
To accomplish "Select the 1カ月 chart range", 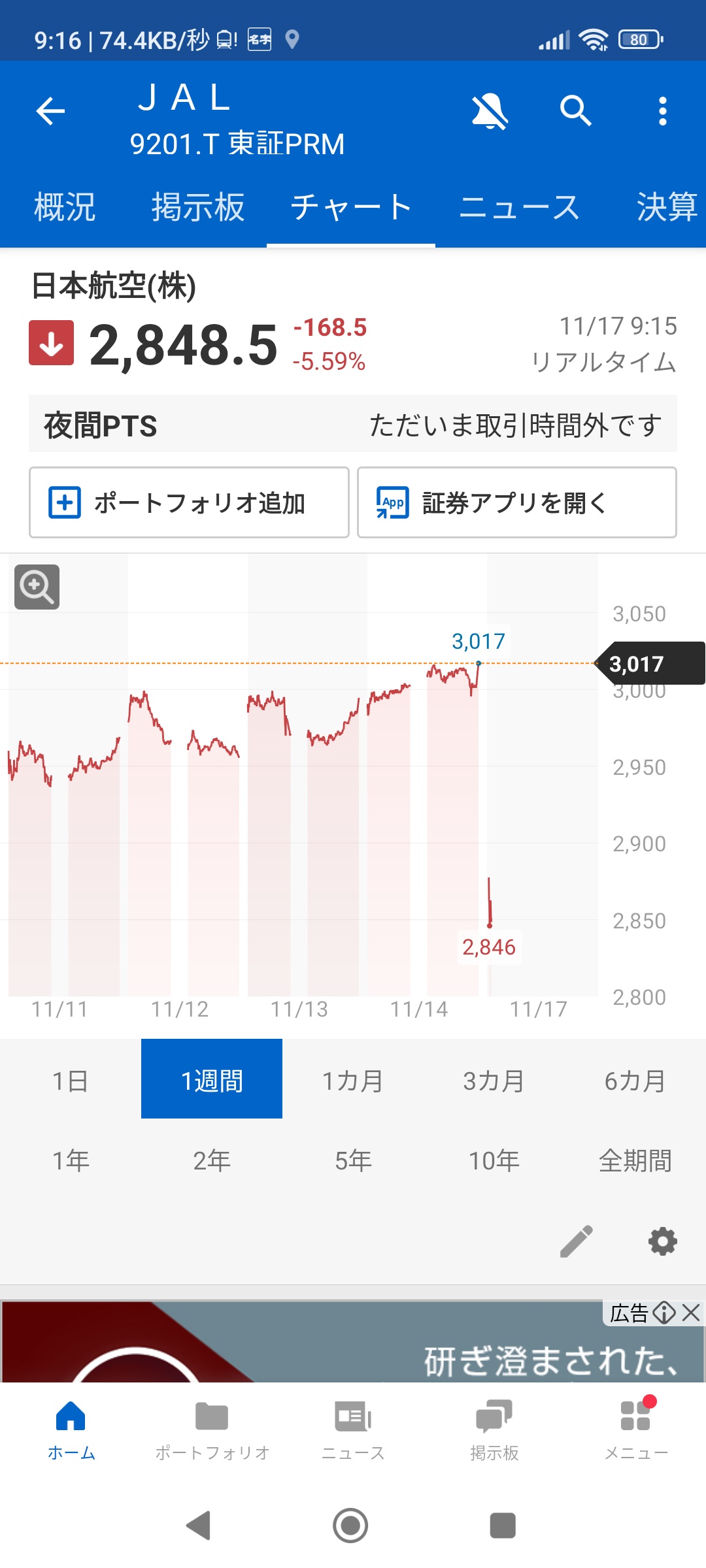I will click(353, 1081).
